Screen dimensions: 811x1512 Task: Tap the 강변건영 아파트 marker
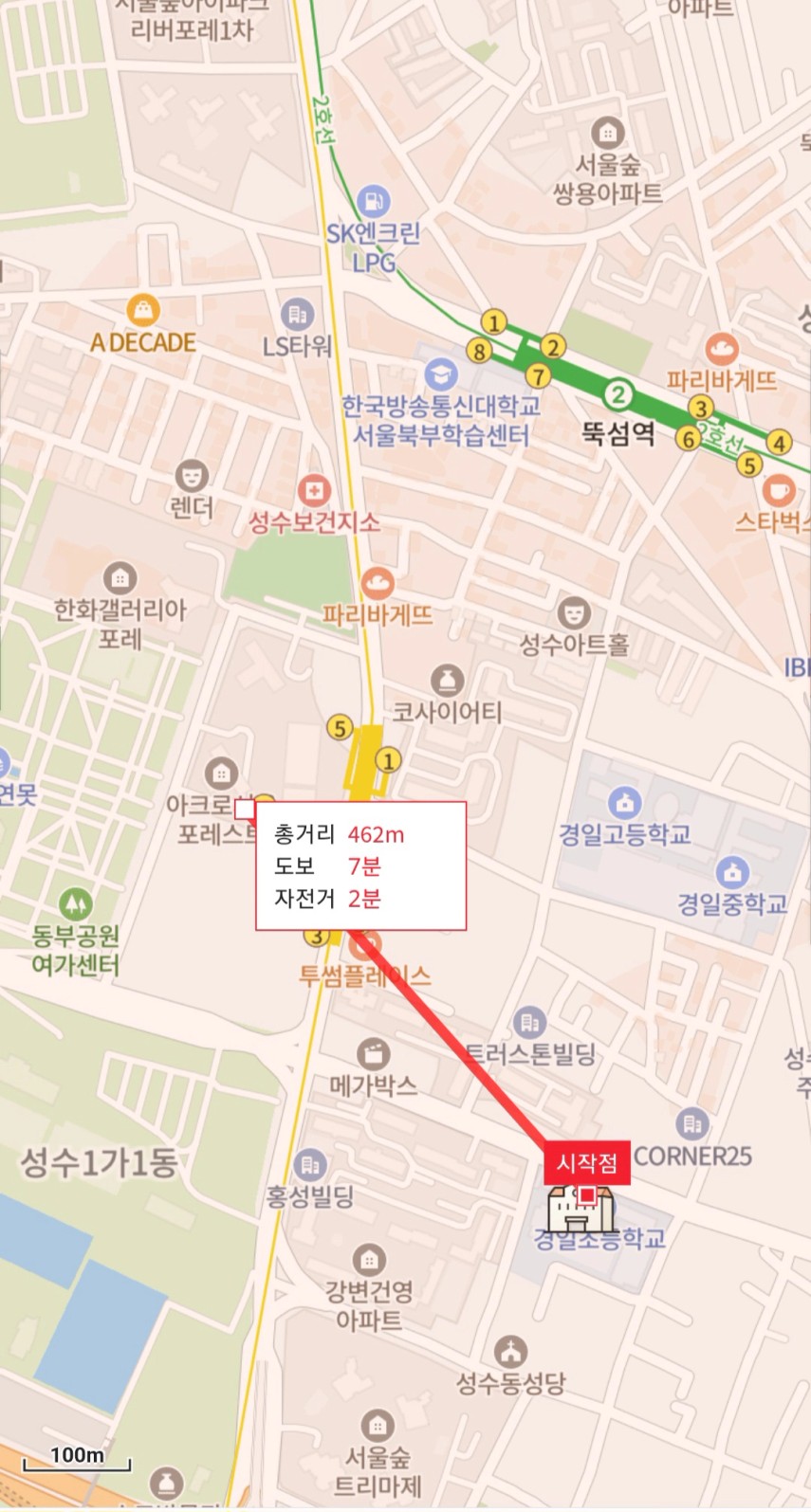click(x=369, y=1260)
